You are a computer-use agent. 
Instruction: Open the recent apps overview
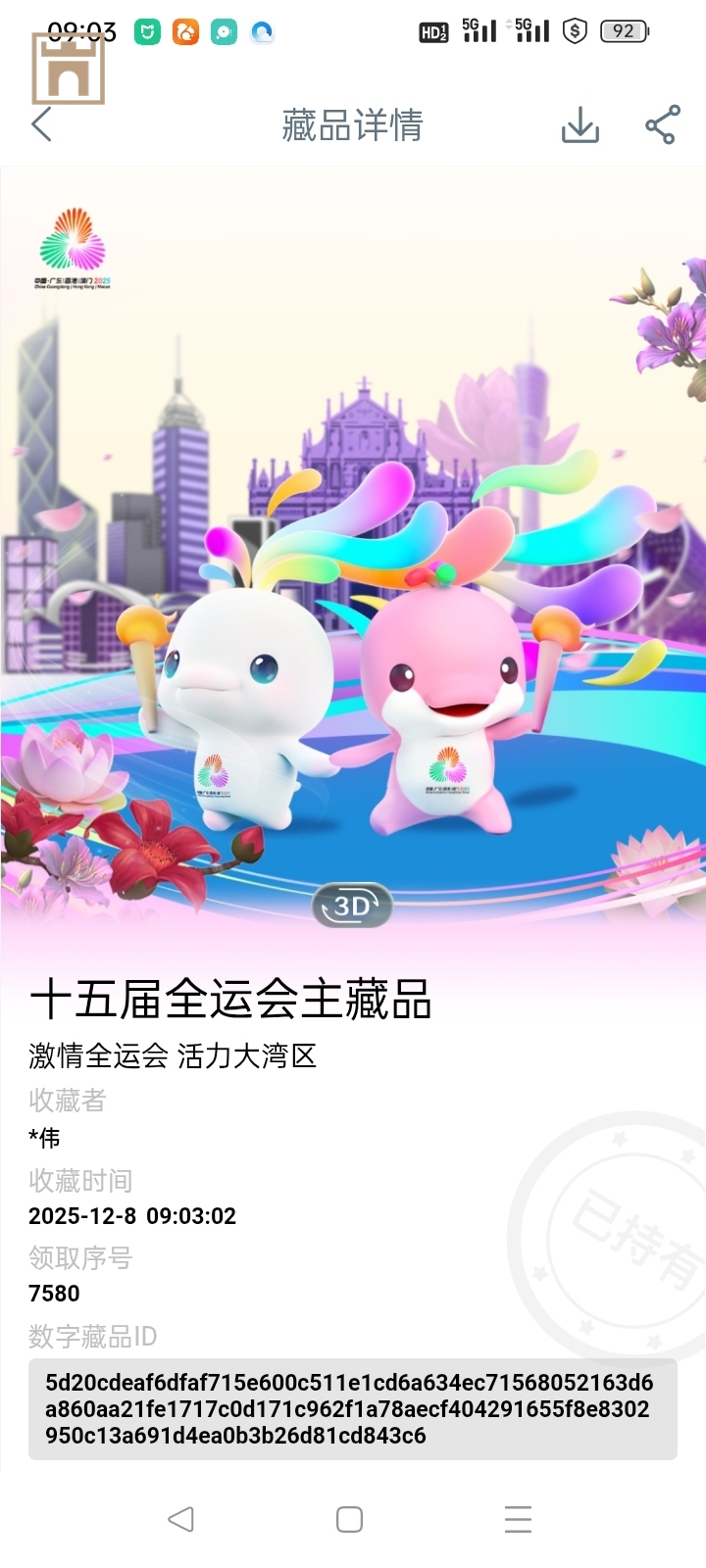518,1519
